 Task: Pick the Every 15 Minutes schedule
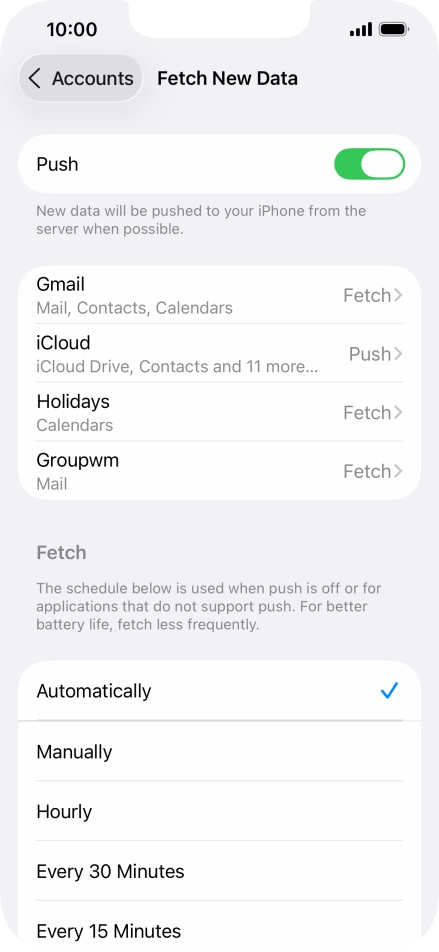219,926
